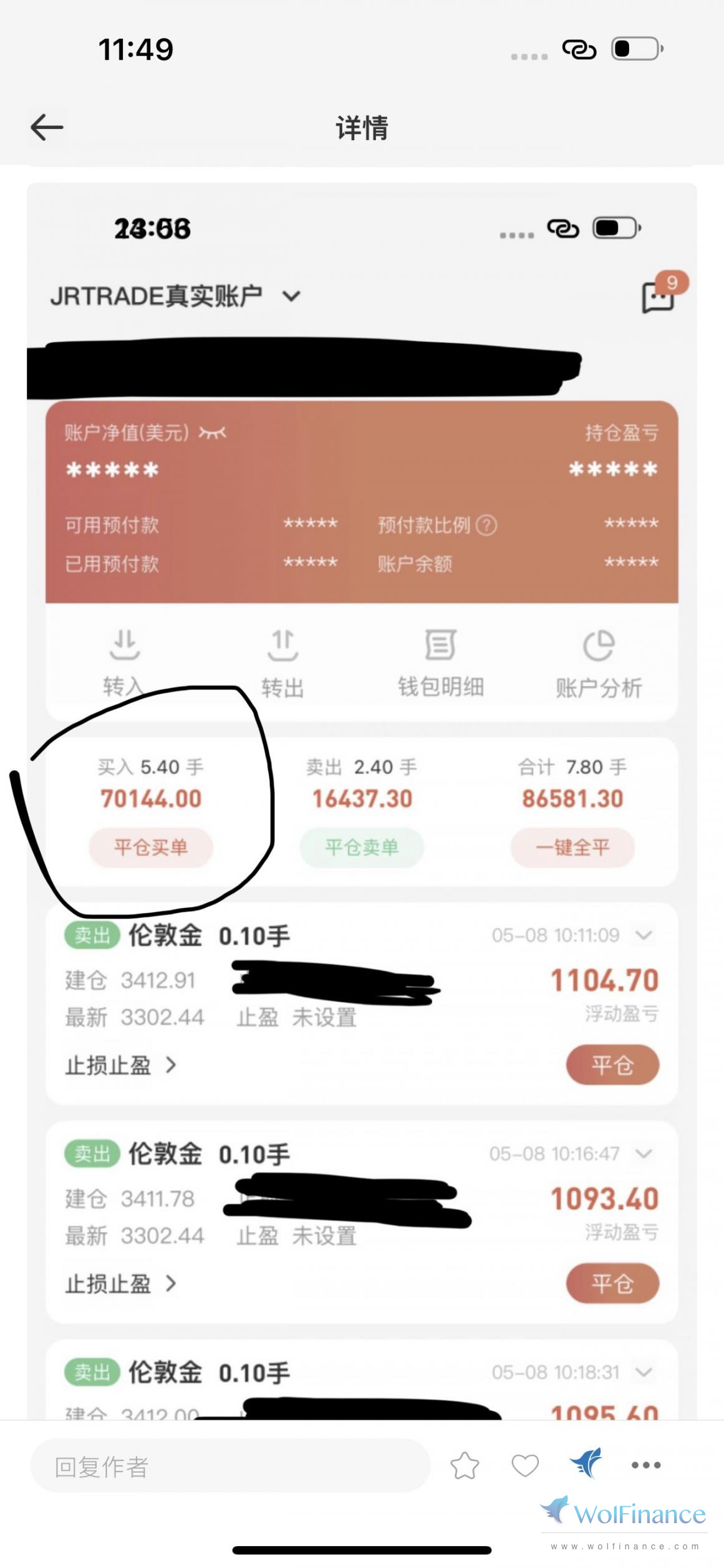Favorite this post with the star icon
Image resolution: width=724 pixels, height=1568 pixels.
465,1465
